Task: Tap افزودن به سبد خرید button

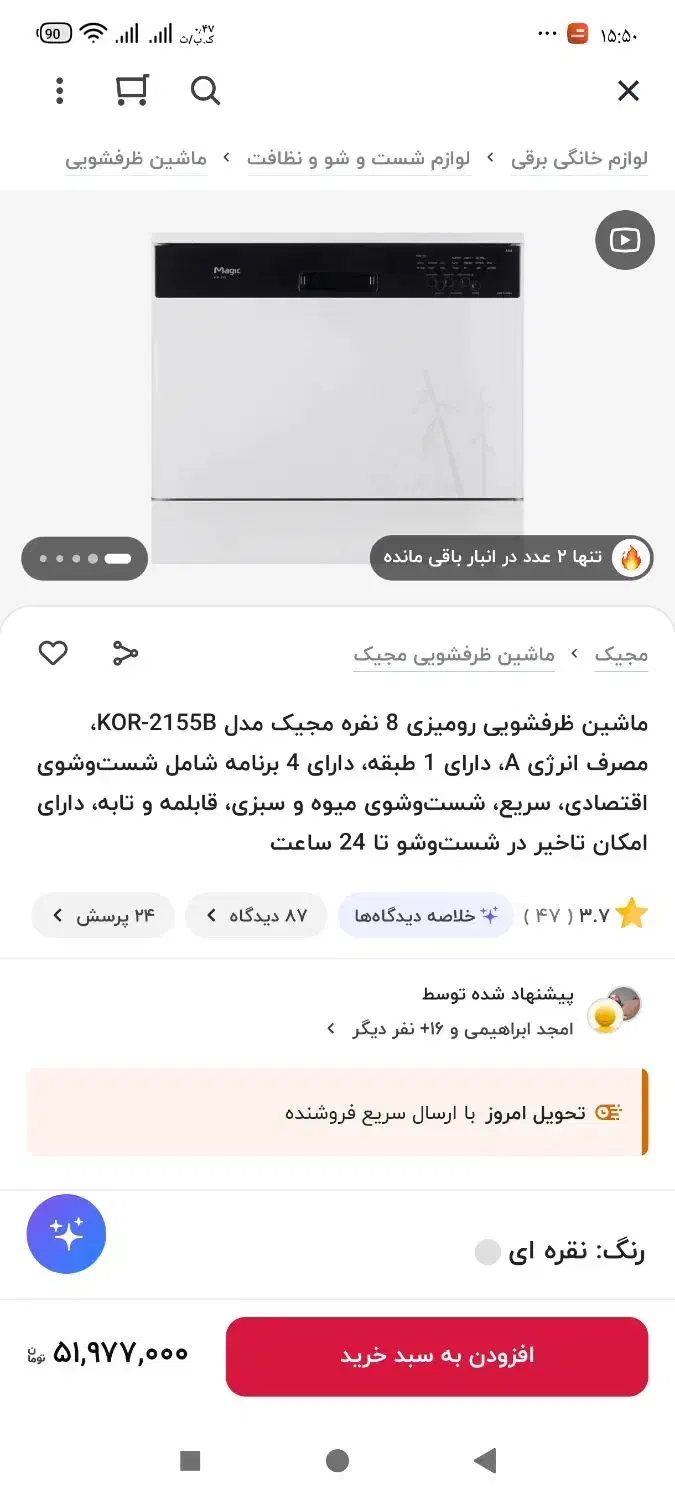Action: 437,1355
